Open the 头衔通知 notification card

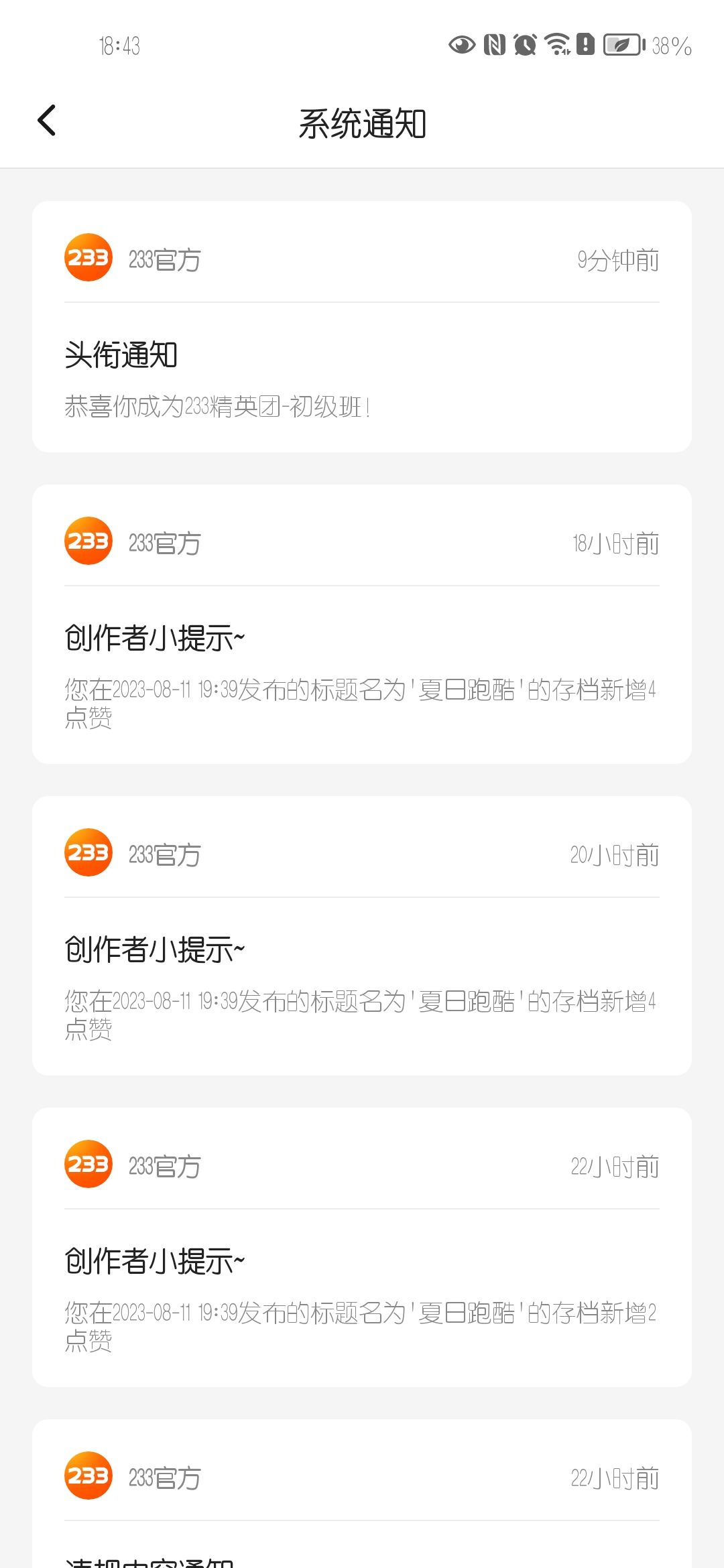(362, 375)
